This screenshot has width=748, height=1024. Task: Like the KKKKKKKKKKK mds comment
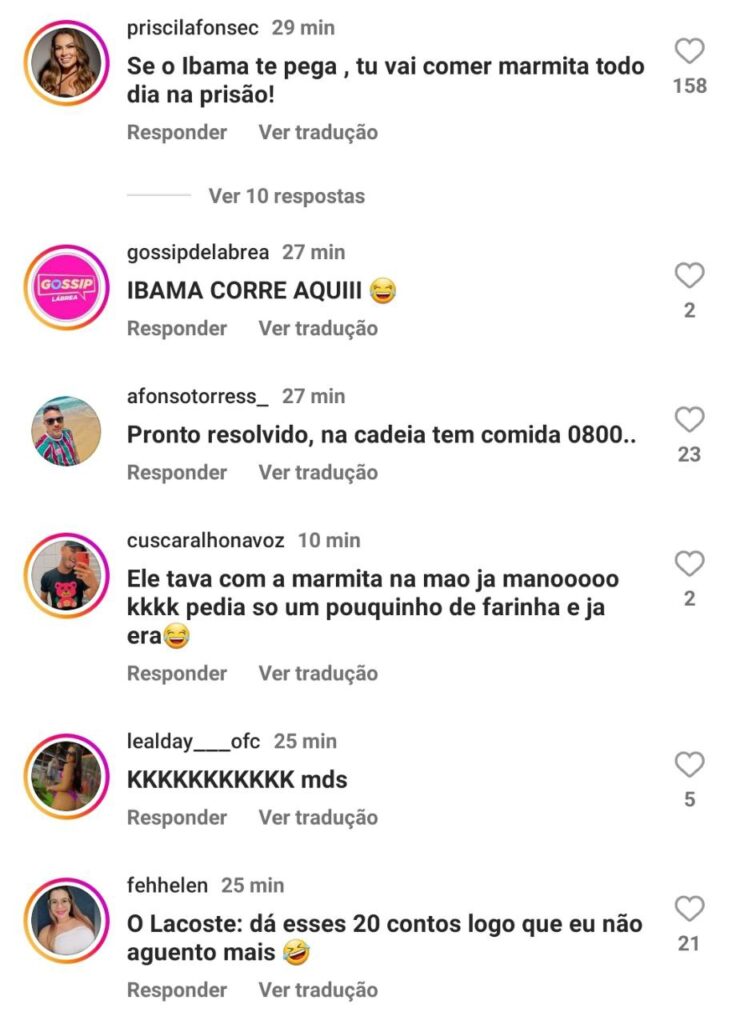coord(689,766)
